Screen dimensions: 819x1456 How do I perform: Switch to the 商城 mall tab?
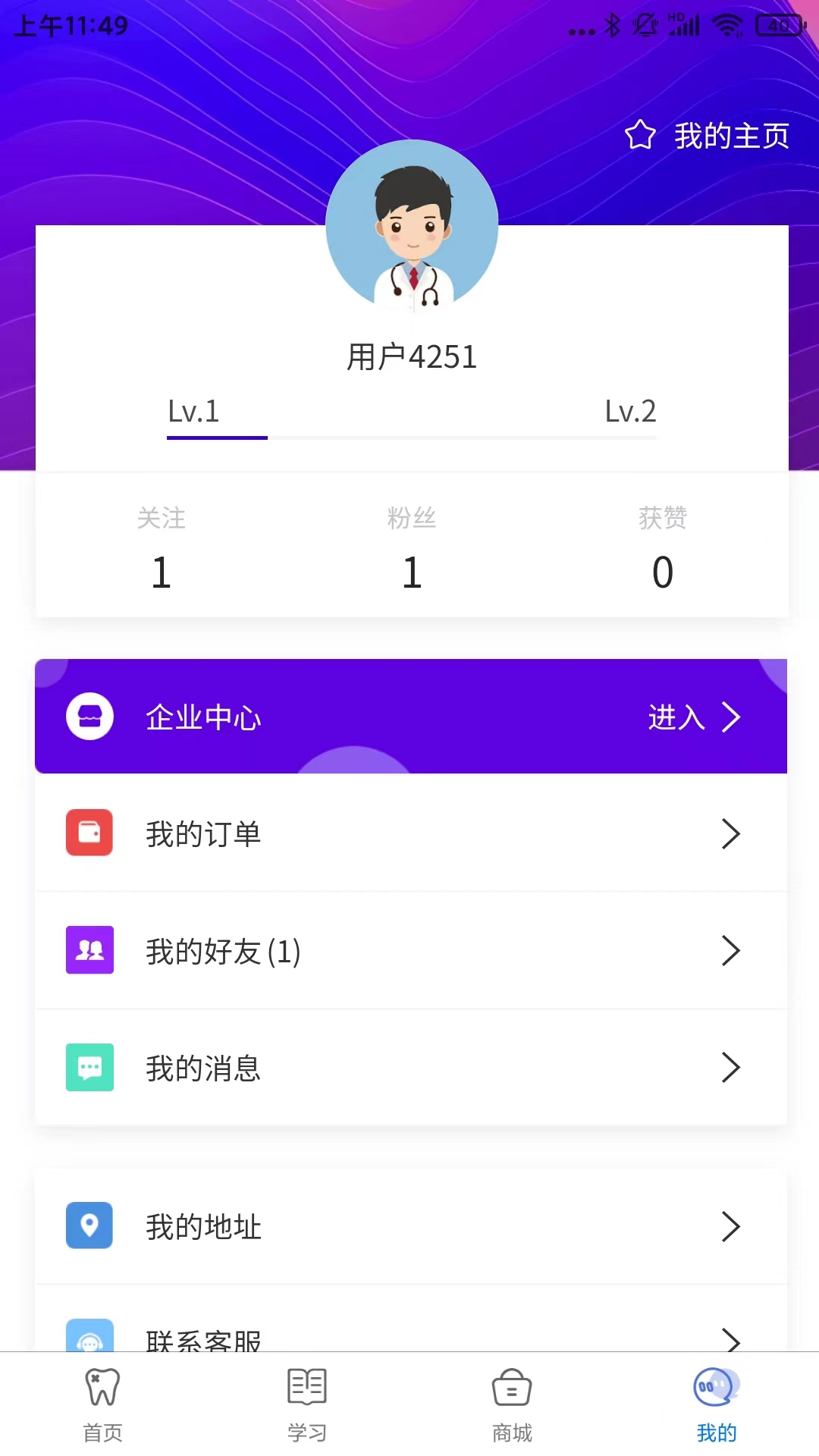(512, 1404)
